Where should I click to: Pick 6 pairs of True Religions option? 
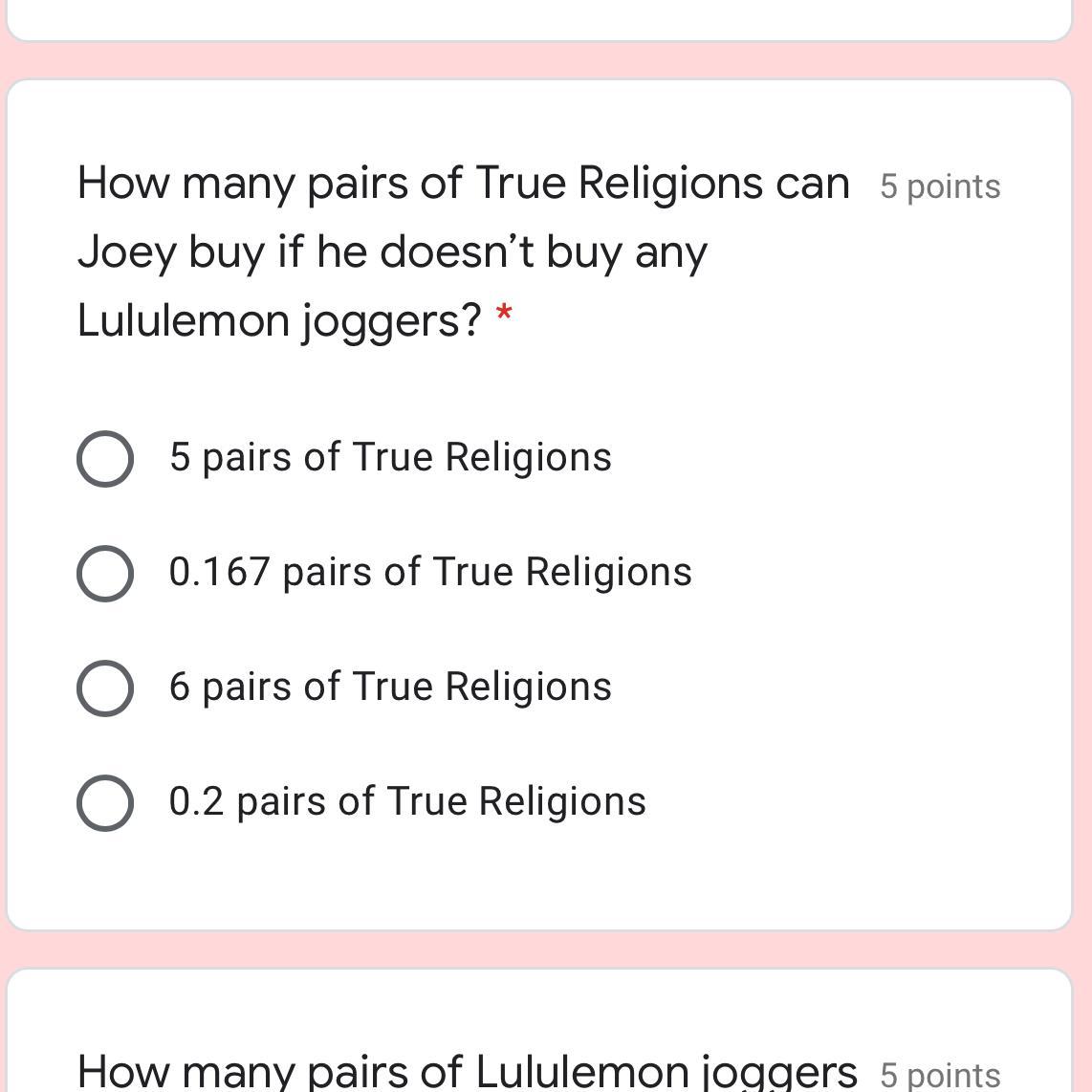[x=105, y=688]
